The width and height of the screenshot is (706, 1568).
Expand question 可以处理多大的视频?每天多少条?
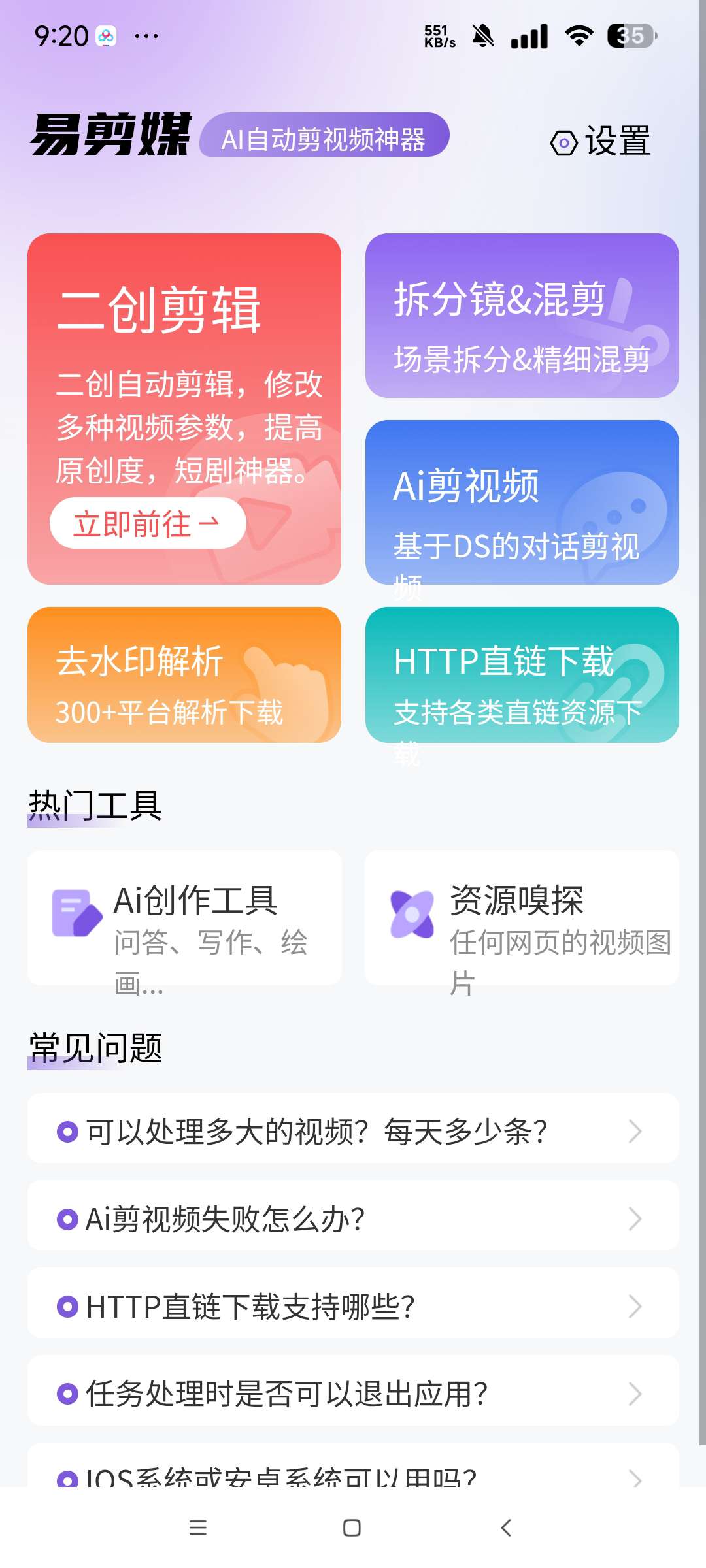[353, 1131]
